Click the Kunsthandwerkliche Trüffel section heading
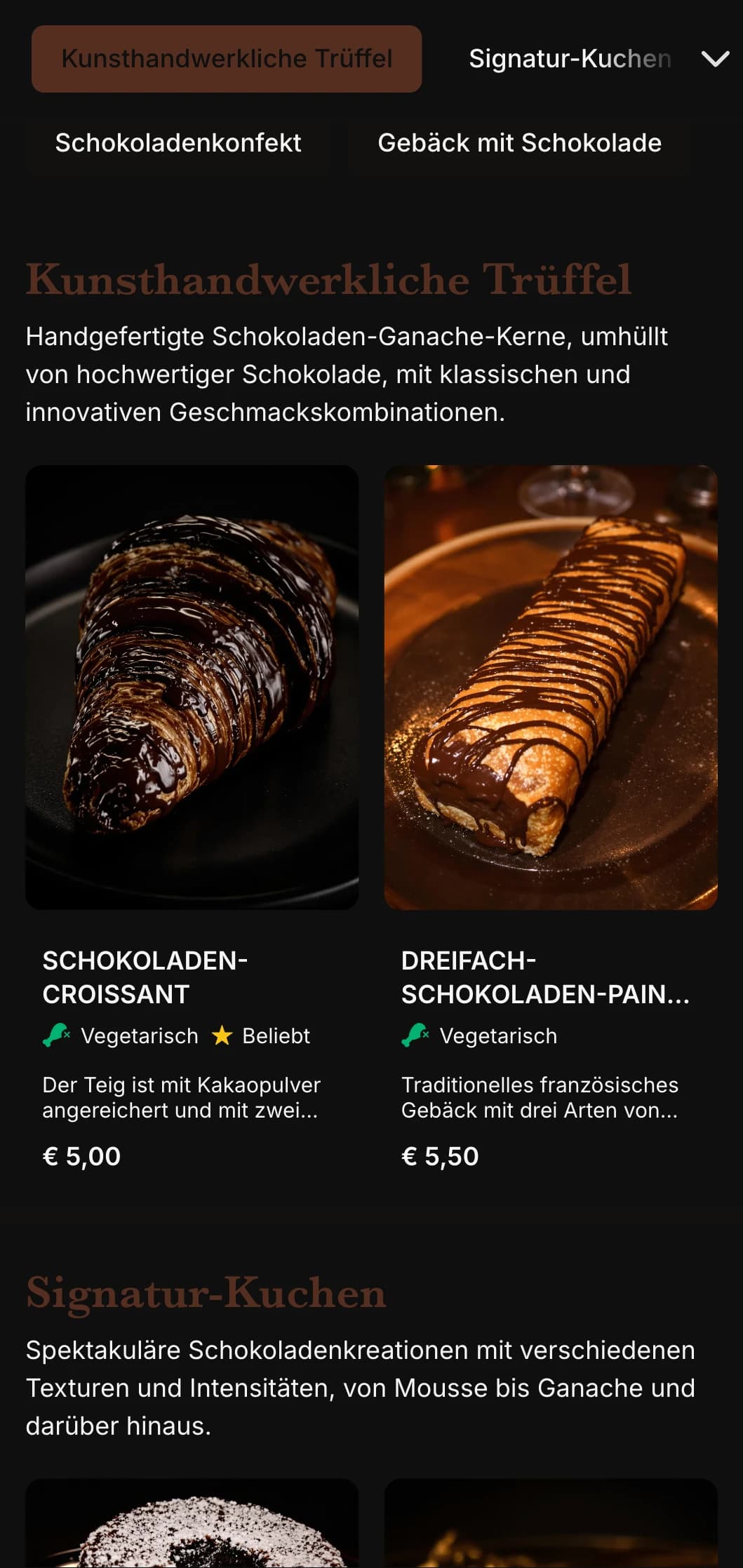 coord(328,281)
